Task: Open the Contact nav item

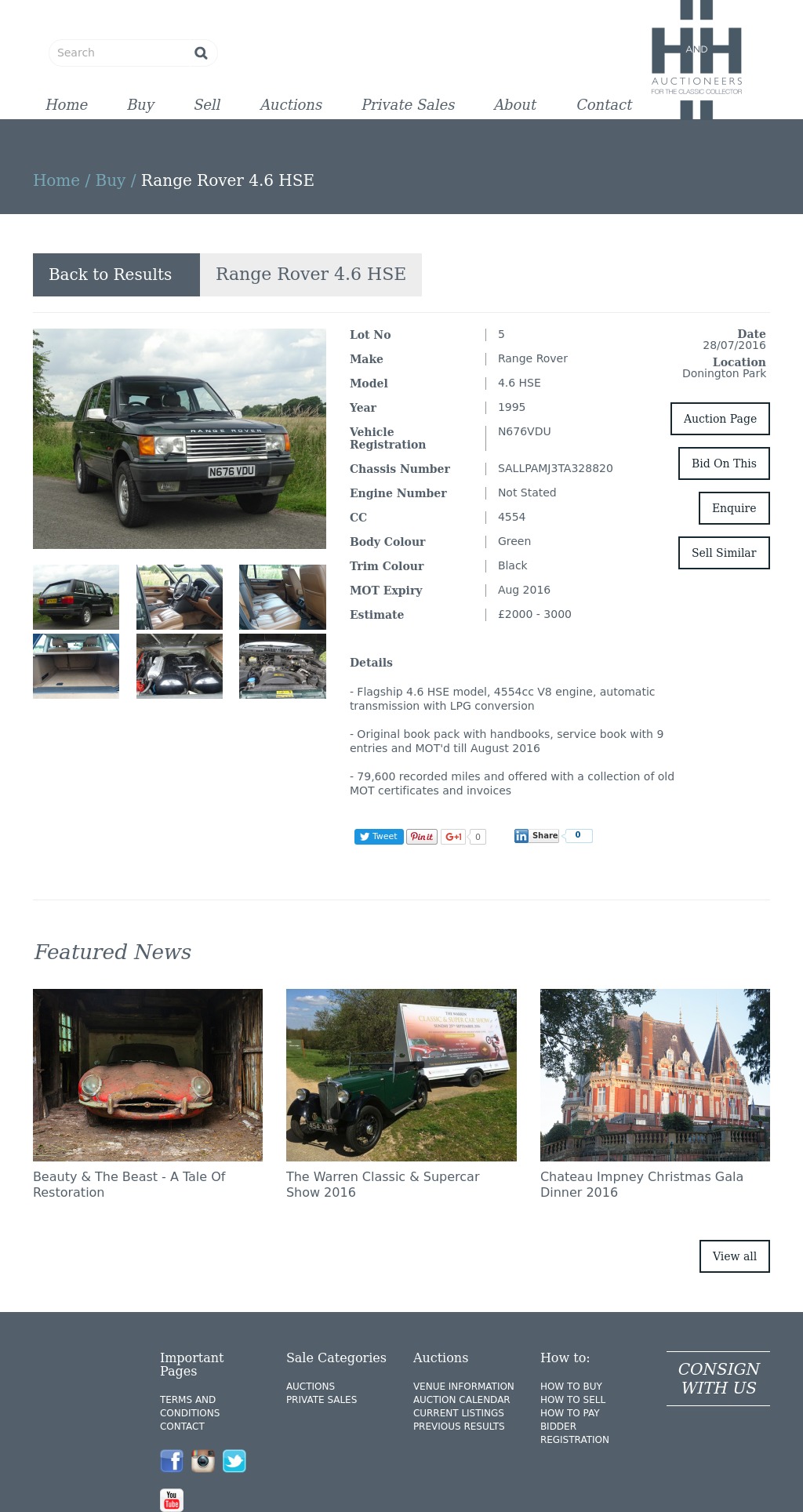Action: pyautogui.click(x=604, y=104)
